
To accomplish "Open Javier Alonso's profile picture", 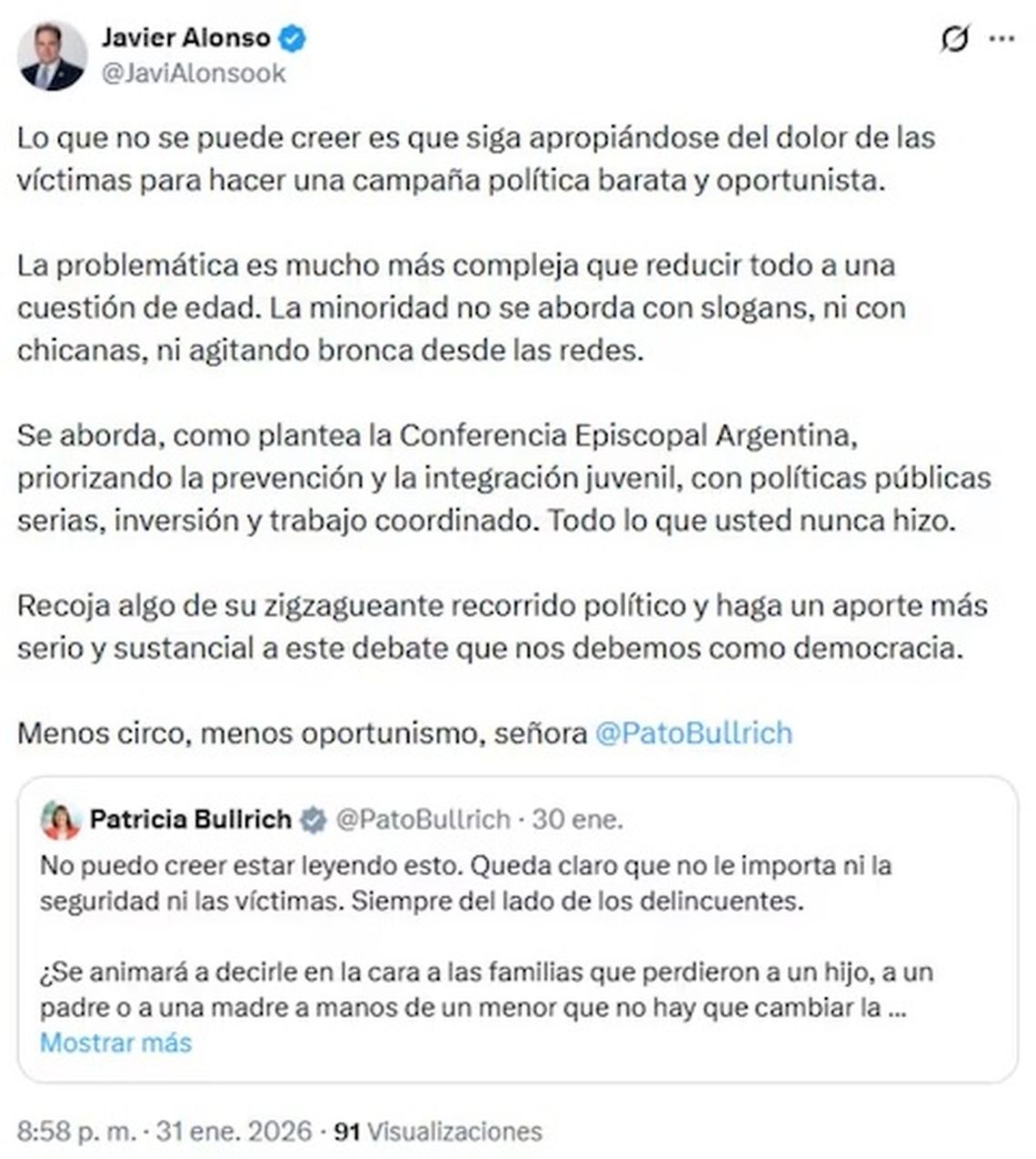I will [51, 56].
